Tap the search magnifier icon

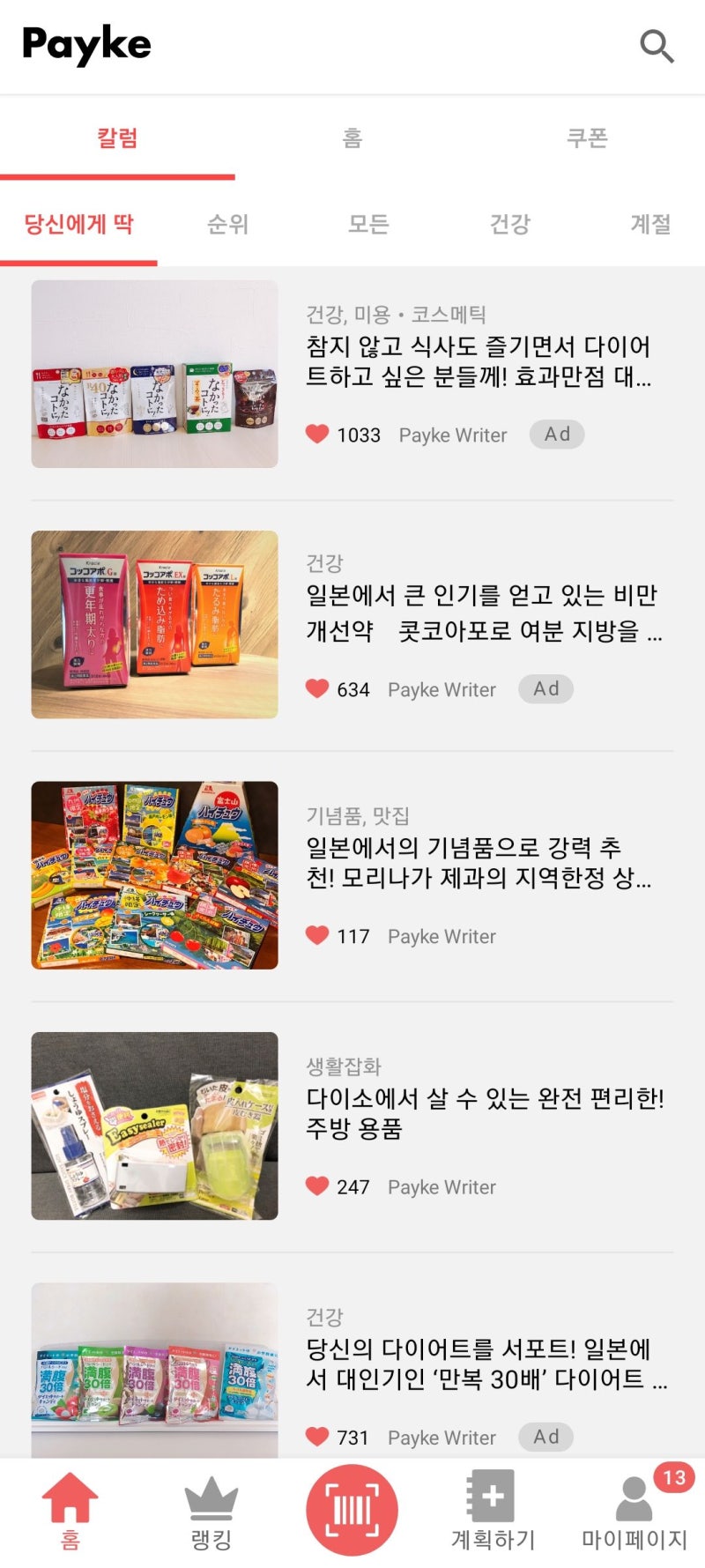click(657, 46)
